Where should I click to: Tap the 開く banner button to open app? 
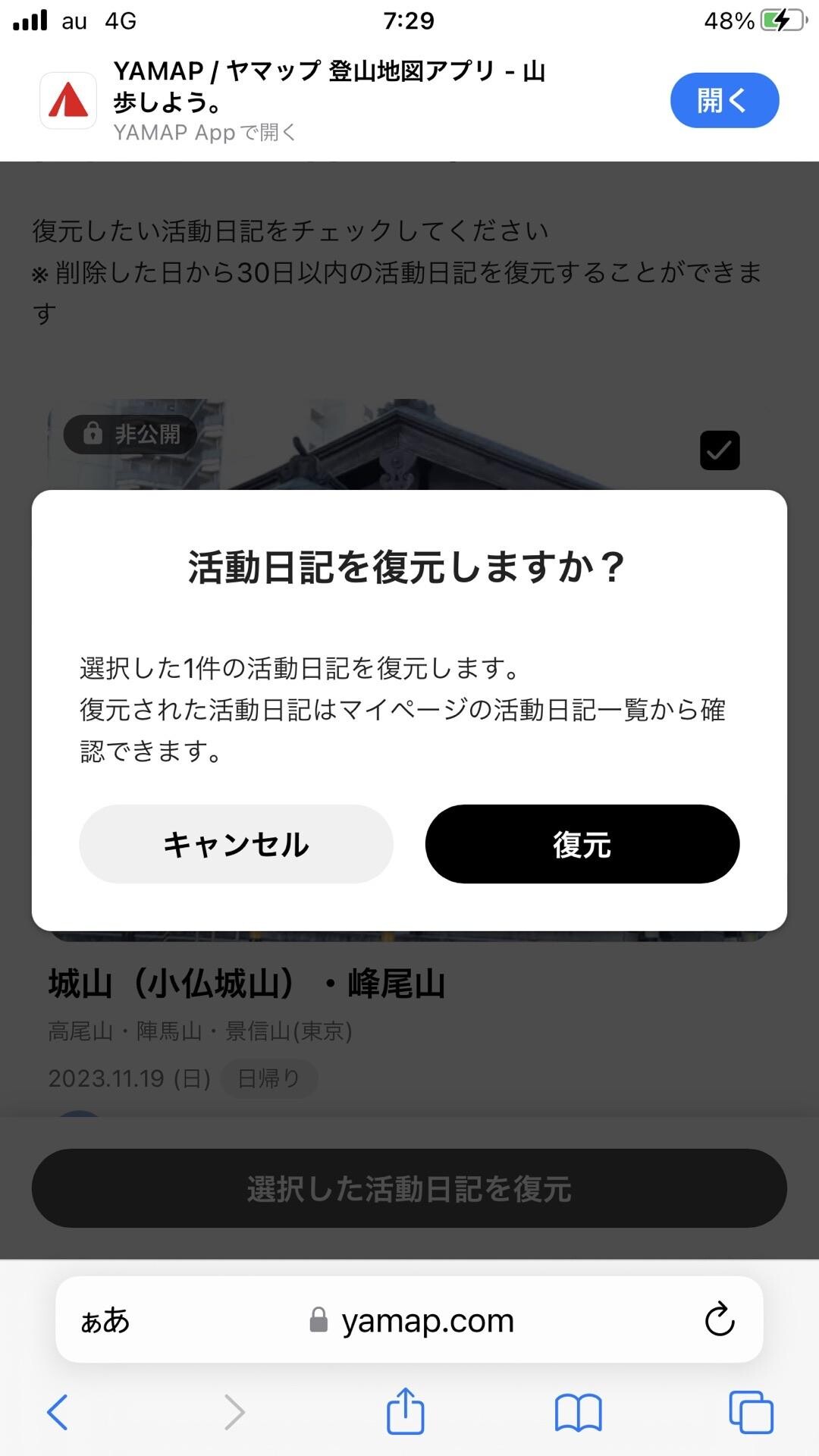pyautogui.click(x=723, y=99)
